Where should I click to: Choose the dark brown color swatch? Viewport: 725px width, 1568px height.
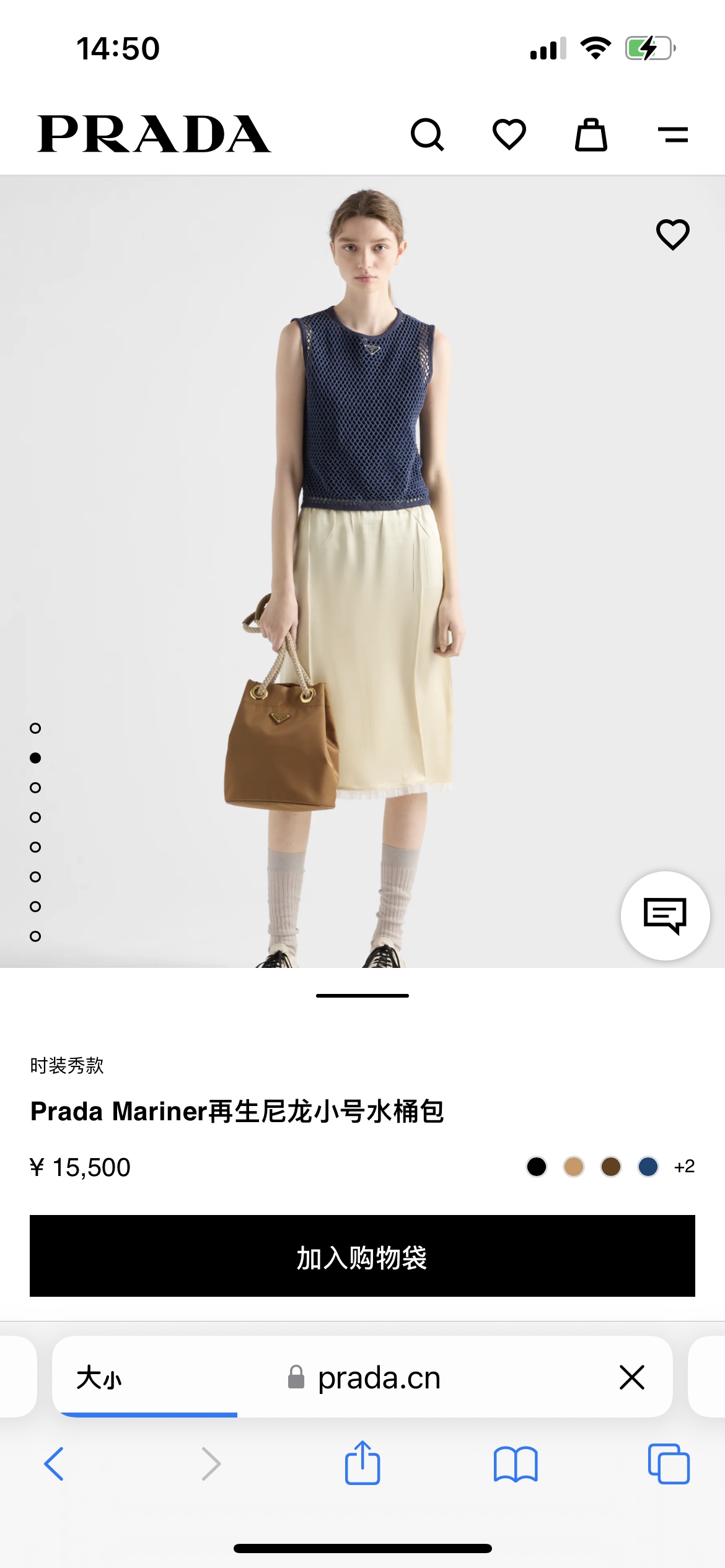[x=611, y=1167]
